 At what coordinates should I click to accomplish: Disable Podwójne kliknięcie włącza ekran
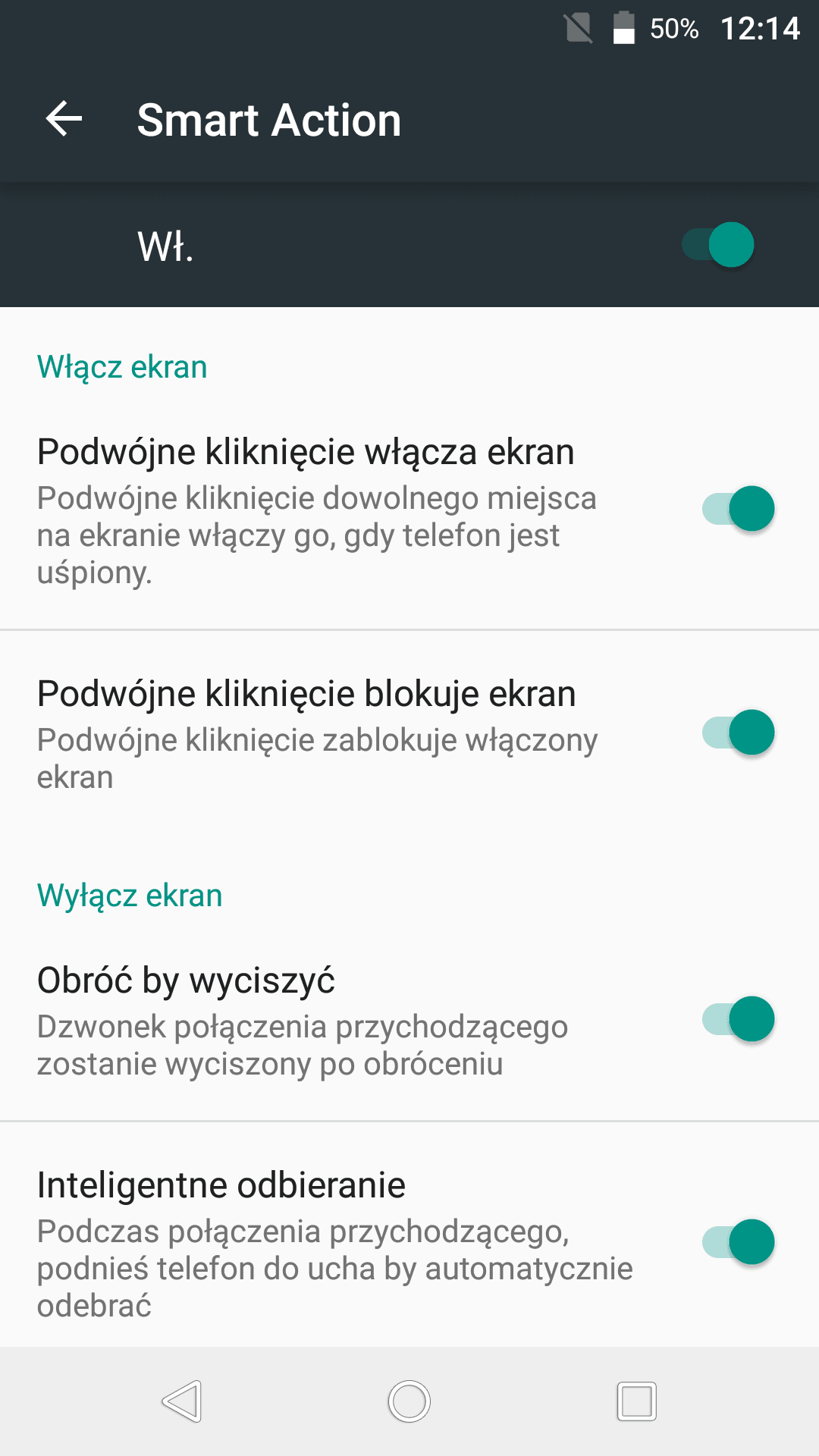[x=738, y=508]
